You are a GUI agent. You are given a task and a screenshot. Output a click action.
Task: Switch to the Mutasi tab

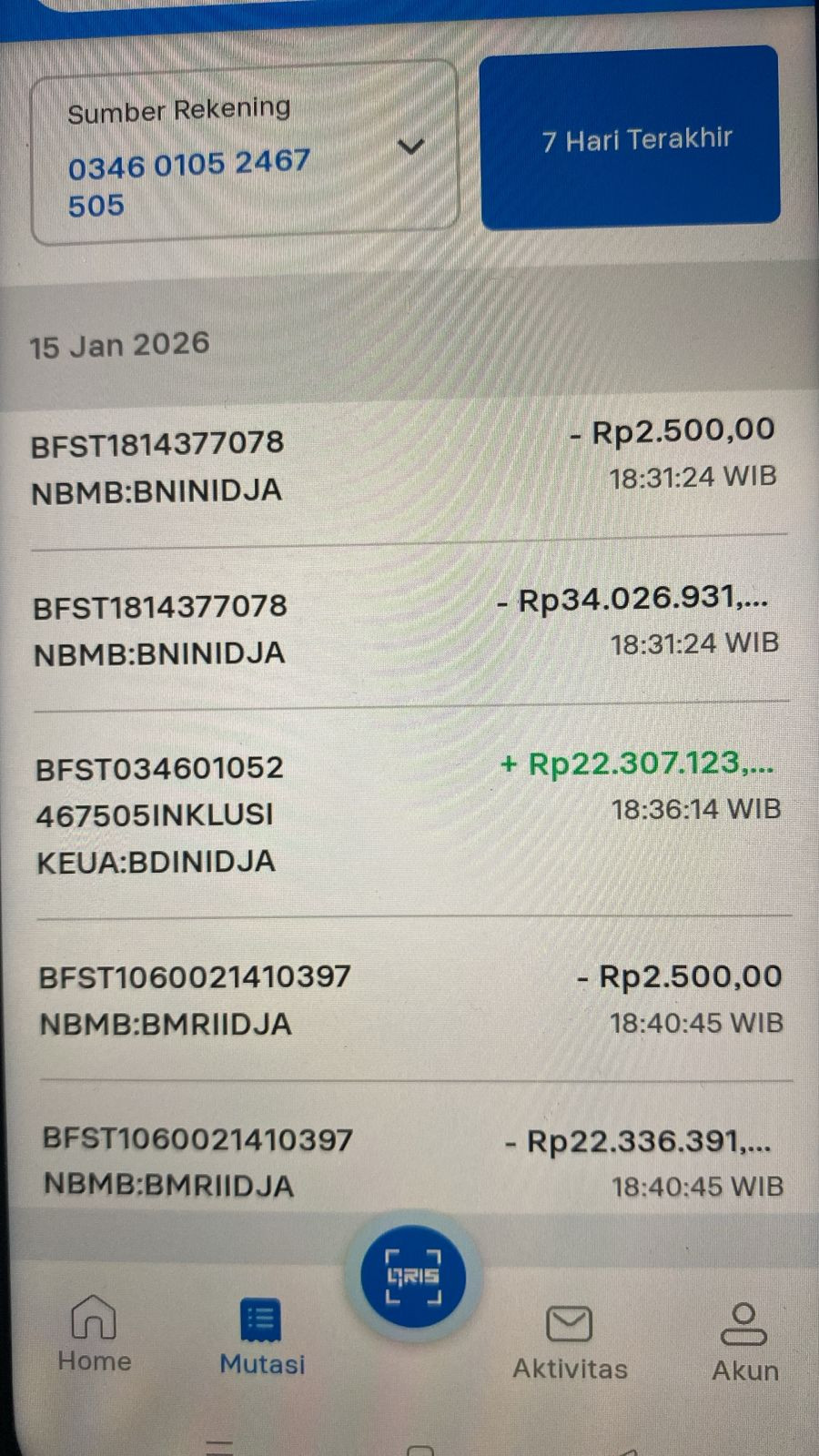261,1336
